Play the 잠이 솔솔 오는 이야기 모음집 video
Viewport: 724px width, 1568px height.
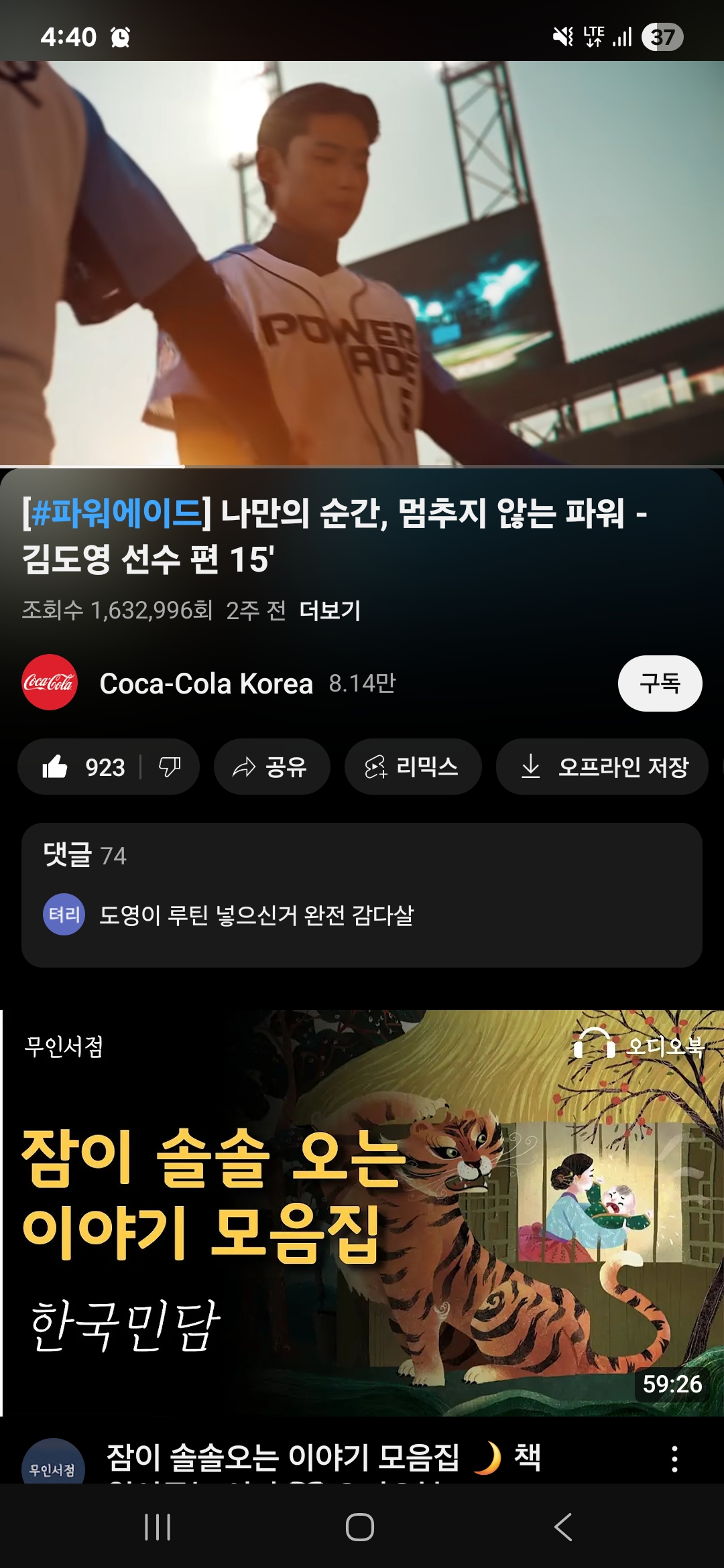[x=362, y=1212]
